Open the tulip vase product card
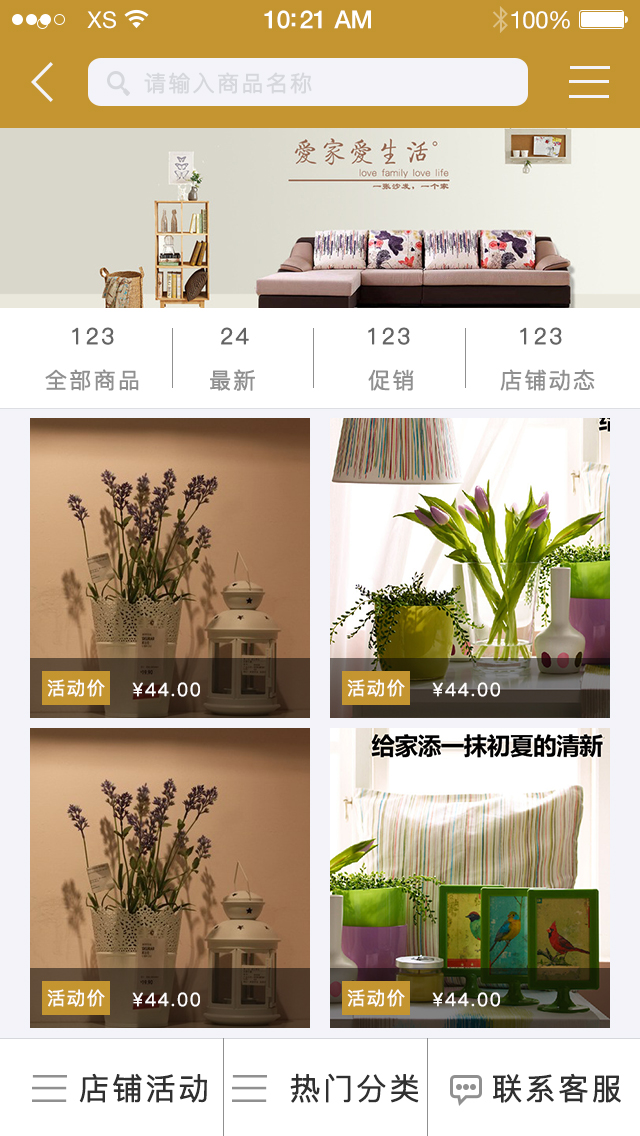 (470, 567)
